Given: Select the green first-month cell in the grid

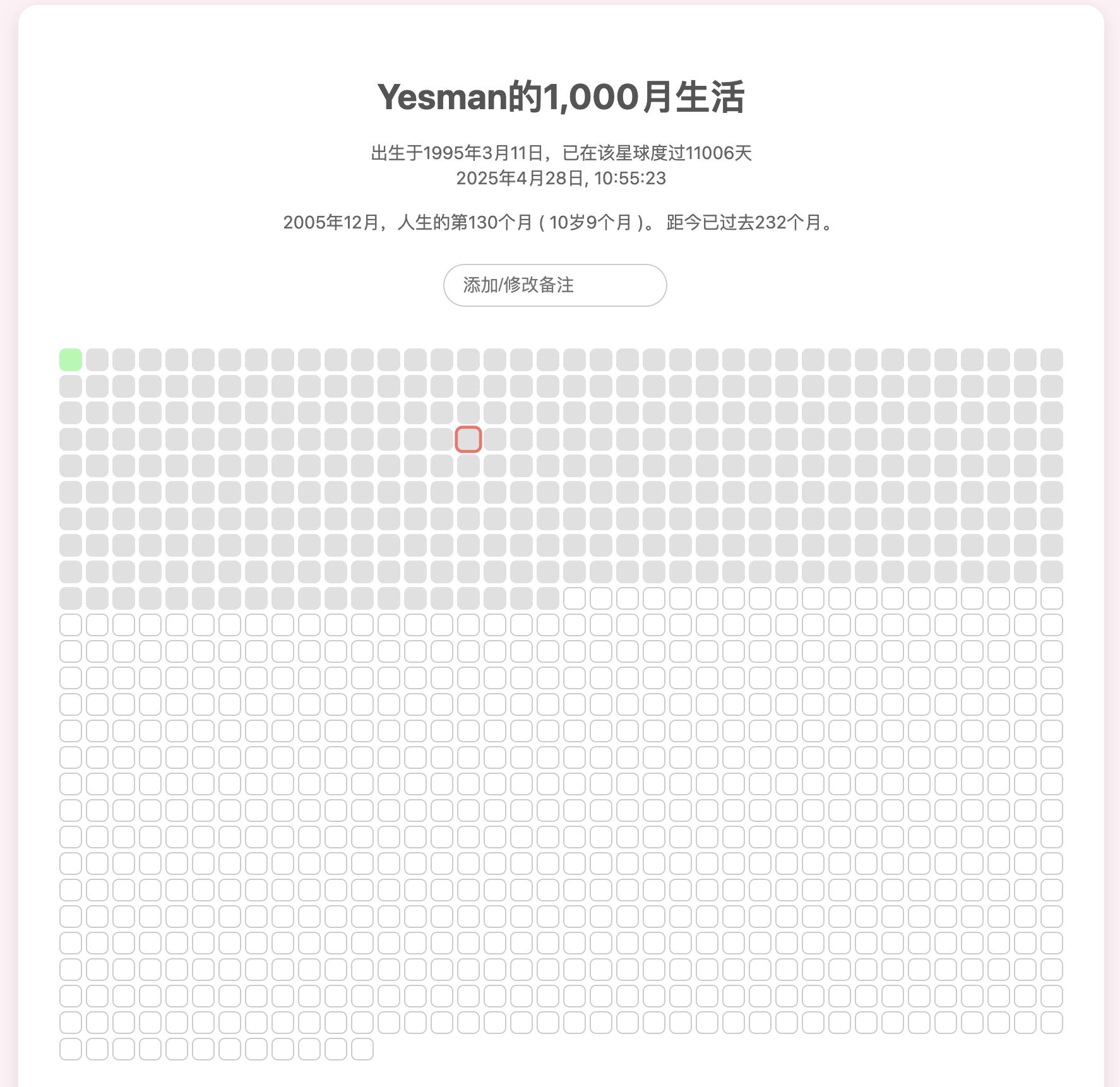Looking at the screenshot, I should coord(71,360).
